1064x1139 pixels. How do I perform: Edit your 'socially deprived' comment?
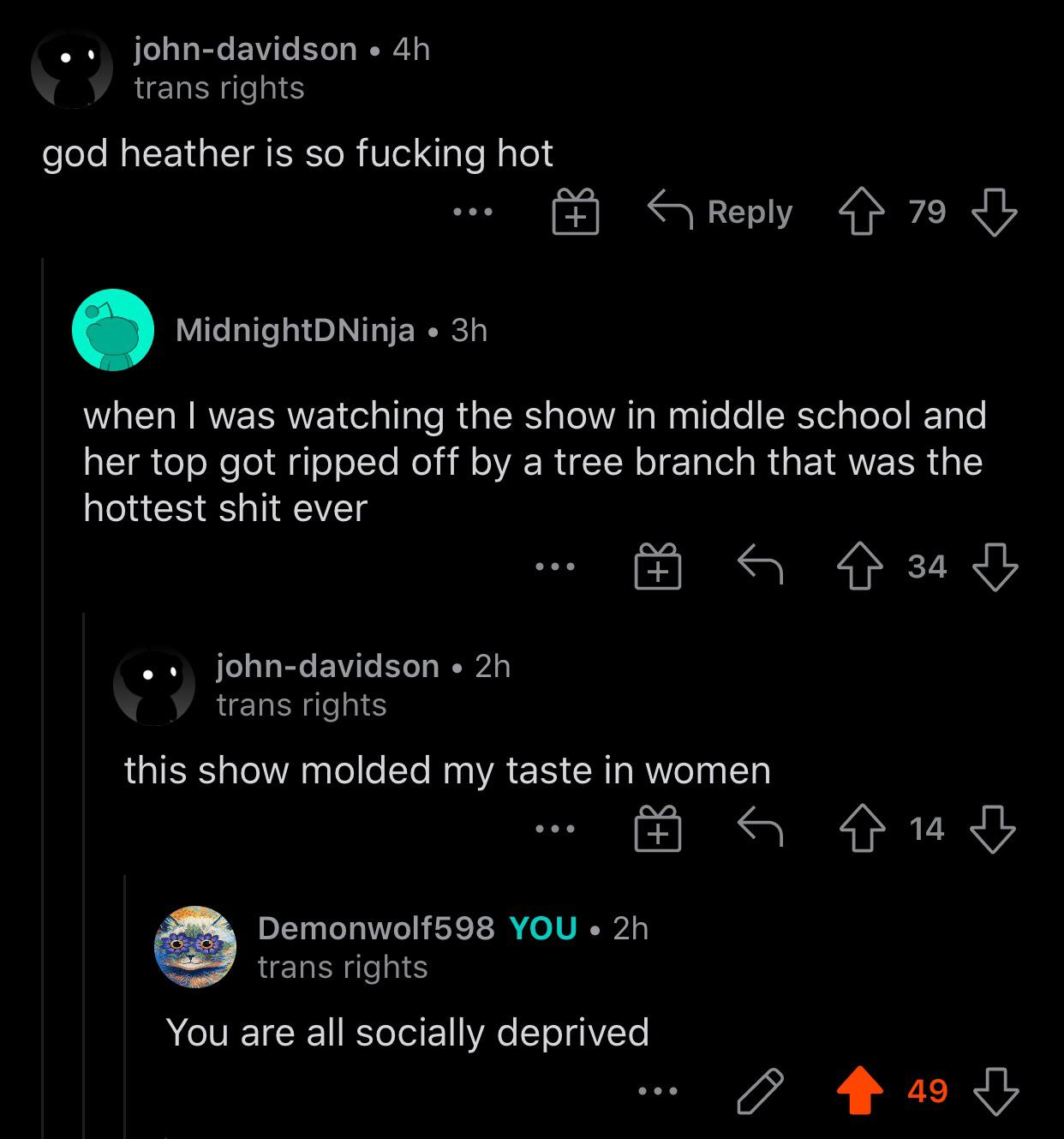coord(760,1091)
